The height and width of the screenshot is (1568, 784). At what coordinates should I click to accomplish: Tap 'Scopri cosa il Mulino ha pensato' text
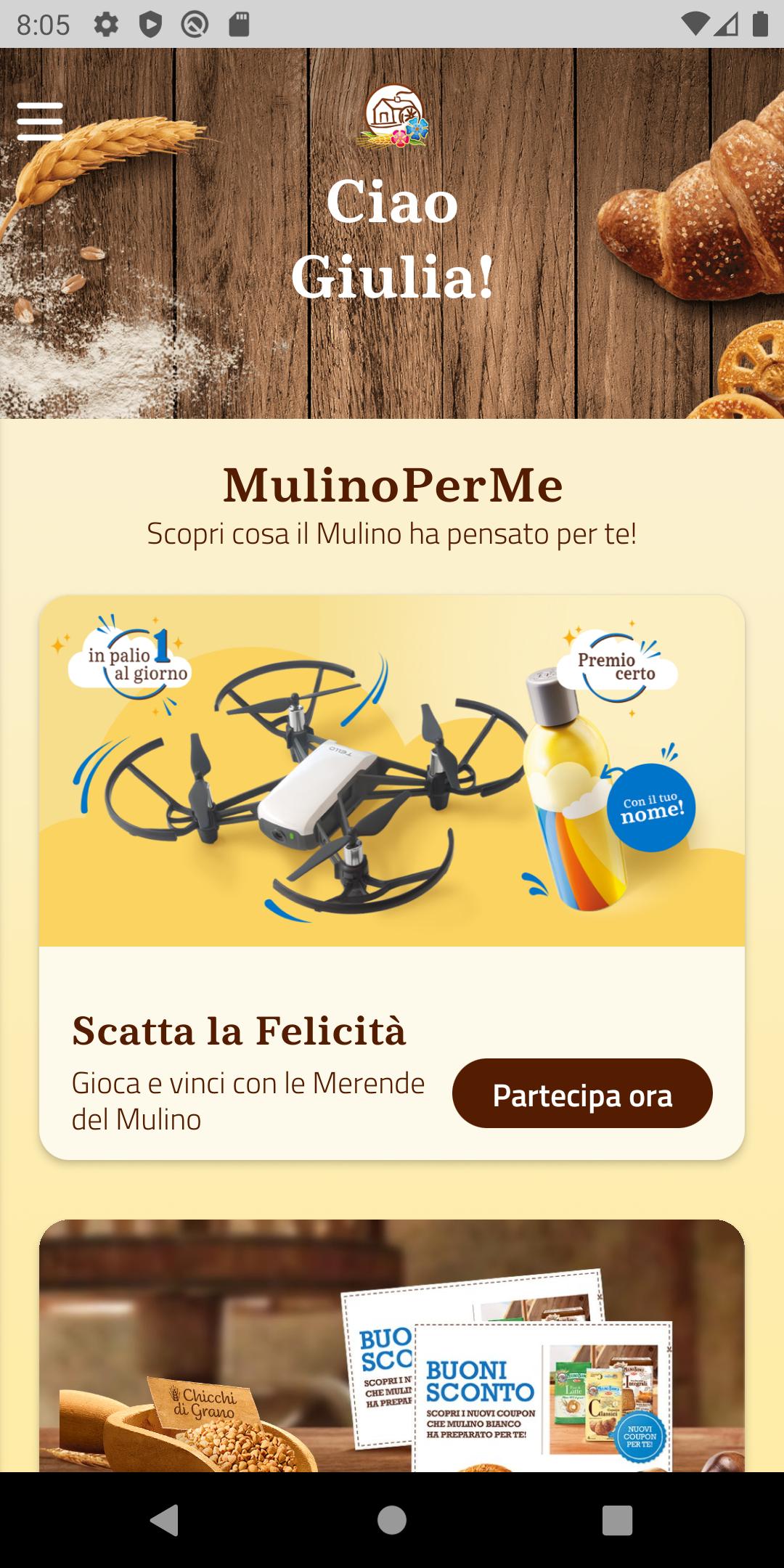392,534
